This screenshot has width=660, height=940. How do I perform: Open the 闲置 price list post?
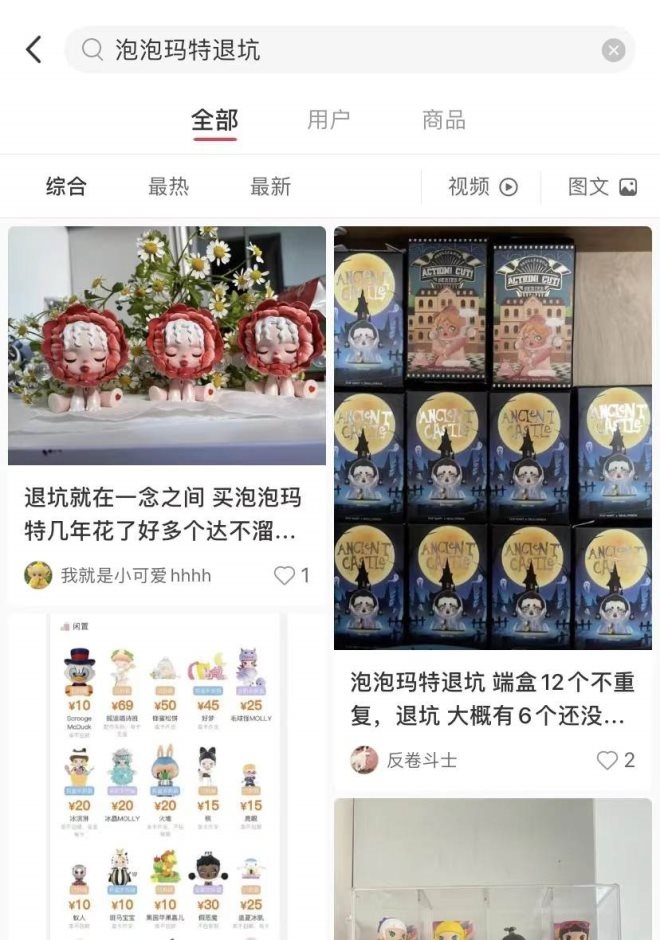click(166, 780)
